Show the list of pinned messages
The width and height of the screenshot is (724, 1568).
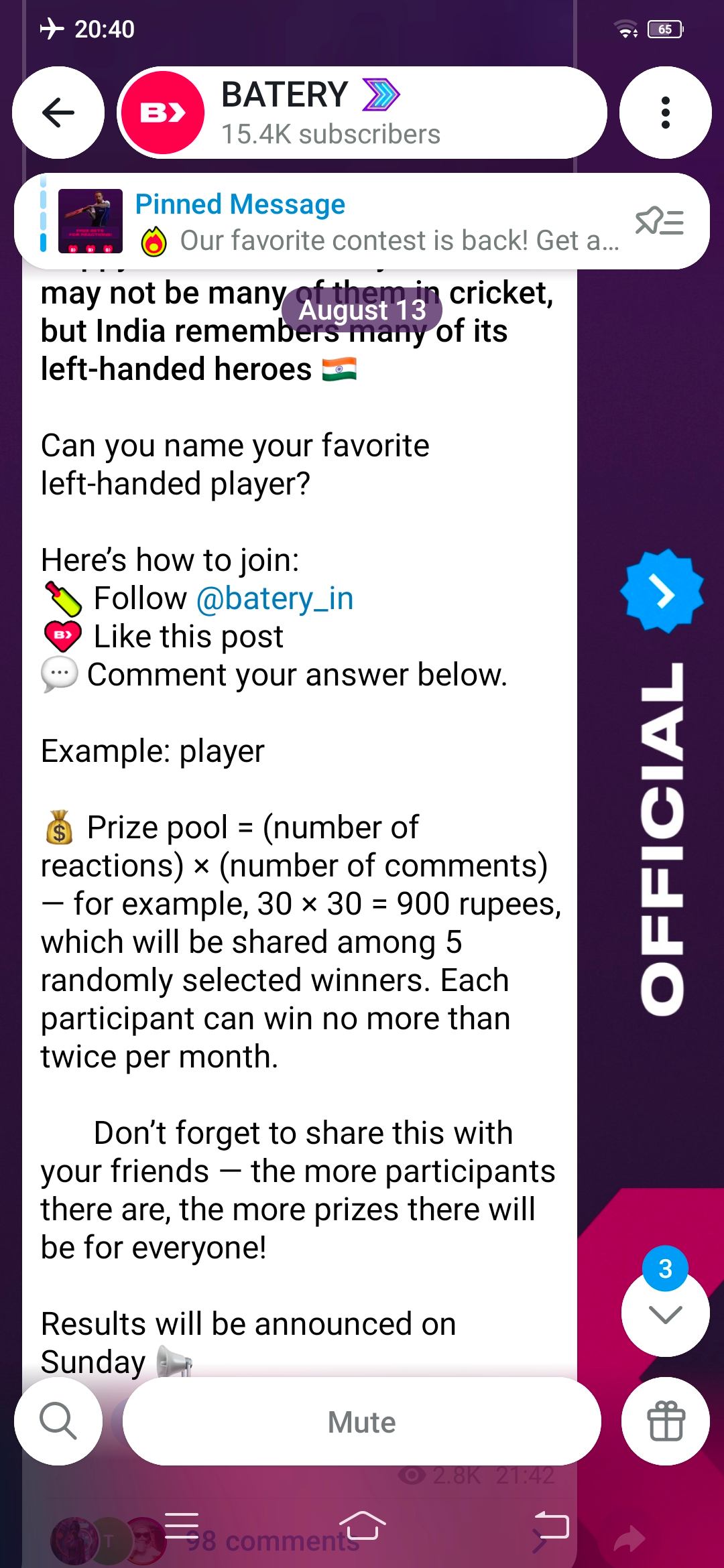coord(660,222)
